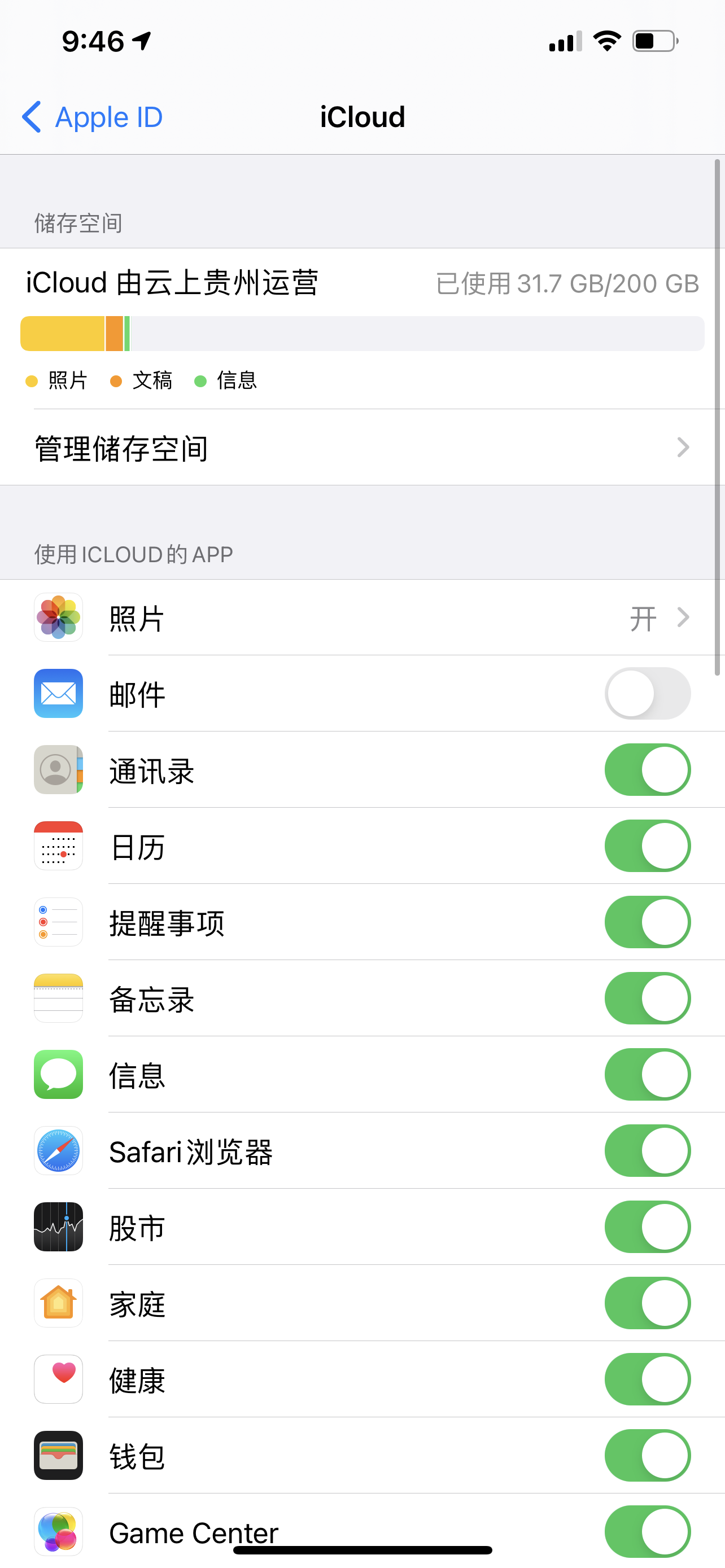Toggle Game Center iCloud sync
Image resolution: width=725 pixels, height=1568 pixels.
click(647, 1530)
